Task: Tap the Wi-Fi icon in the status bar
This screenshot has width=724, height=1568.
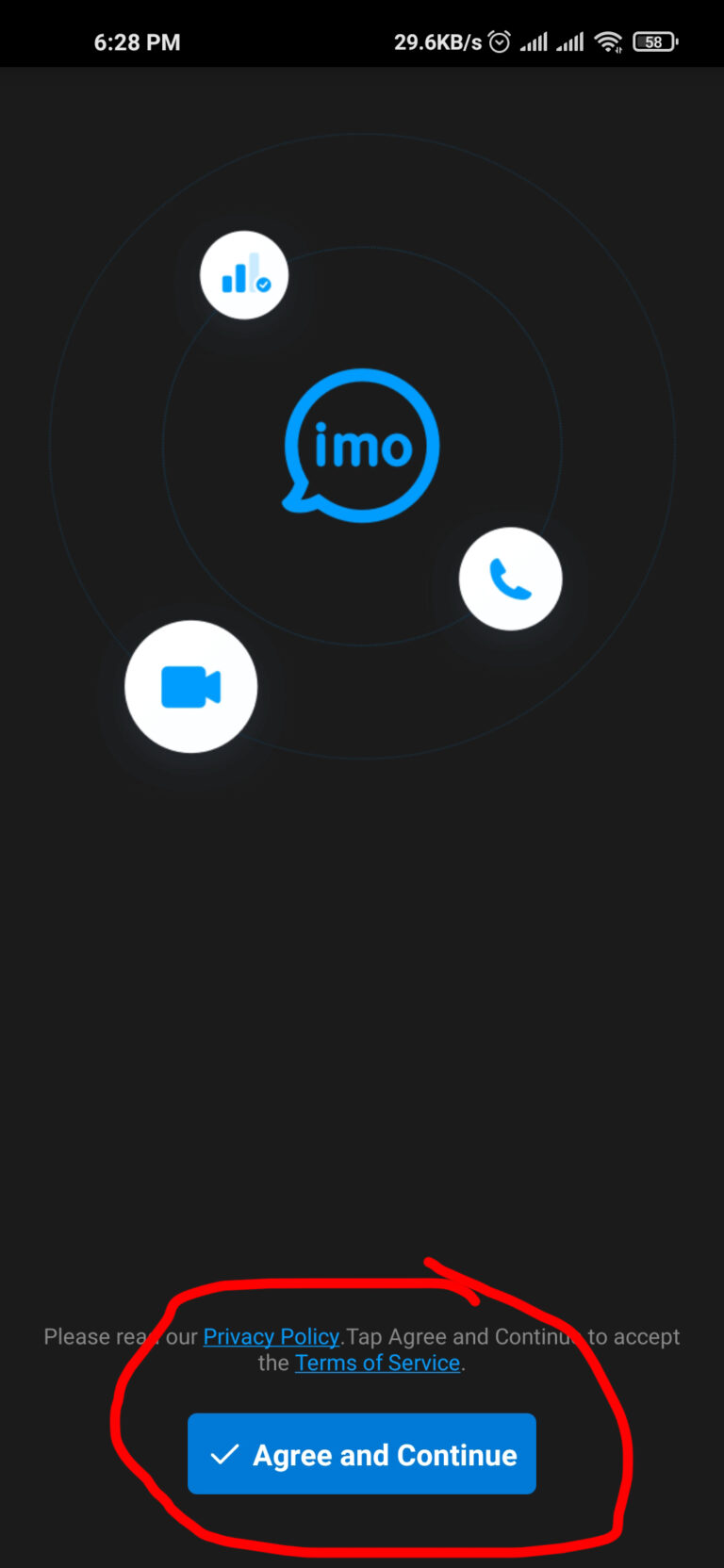Action: click(x=608, y=41)
